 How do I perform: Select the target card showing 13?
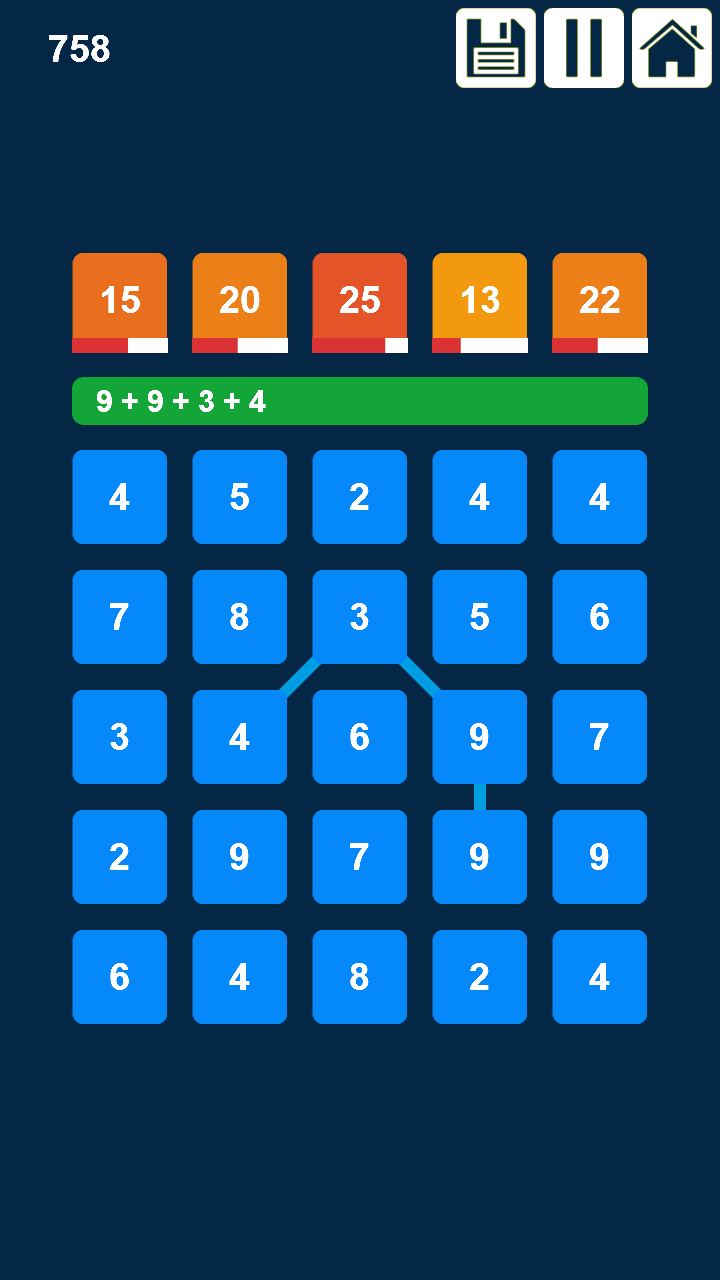coord(480,300)
